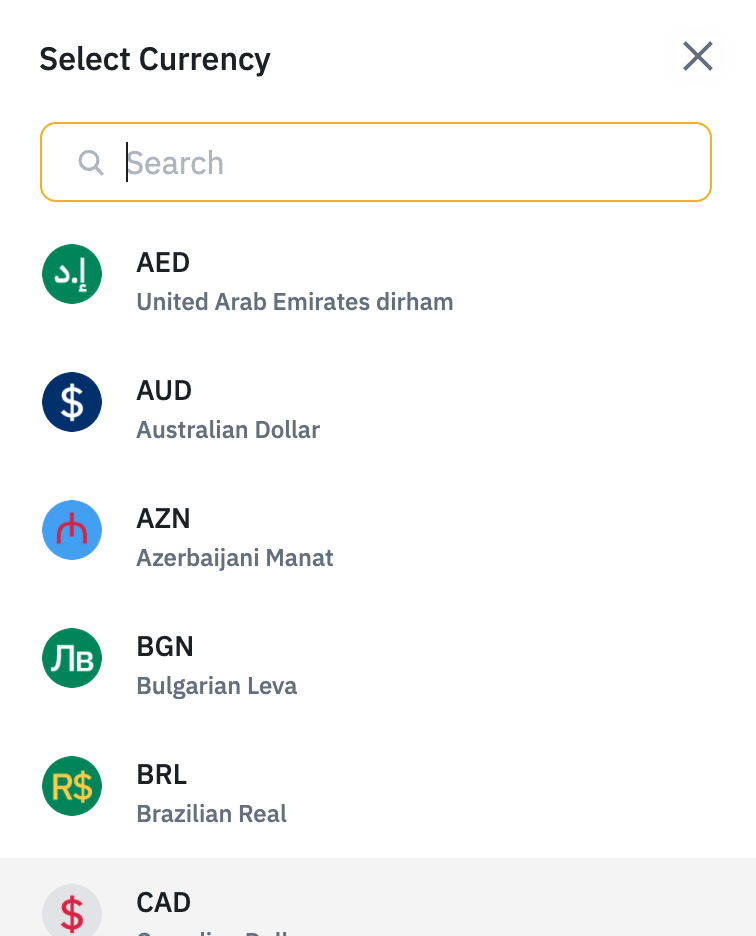
Task: Close the Select Currency dialog
Action: click(697, 57)
